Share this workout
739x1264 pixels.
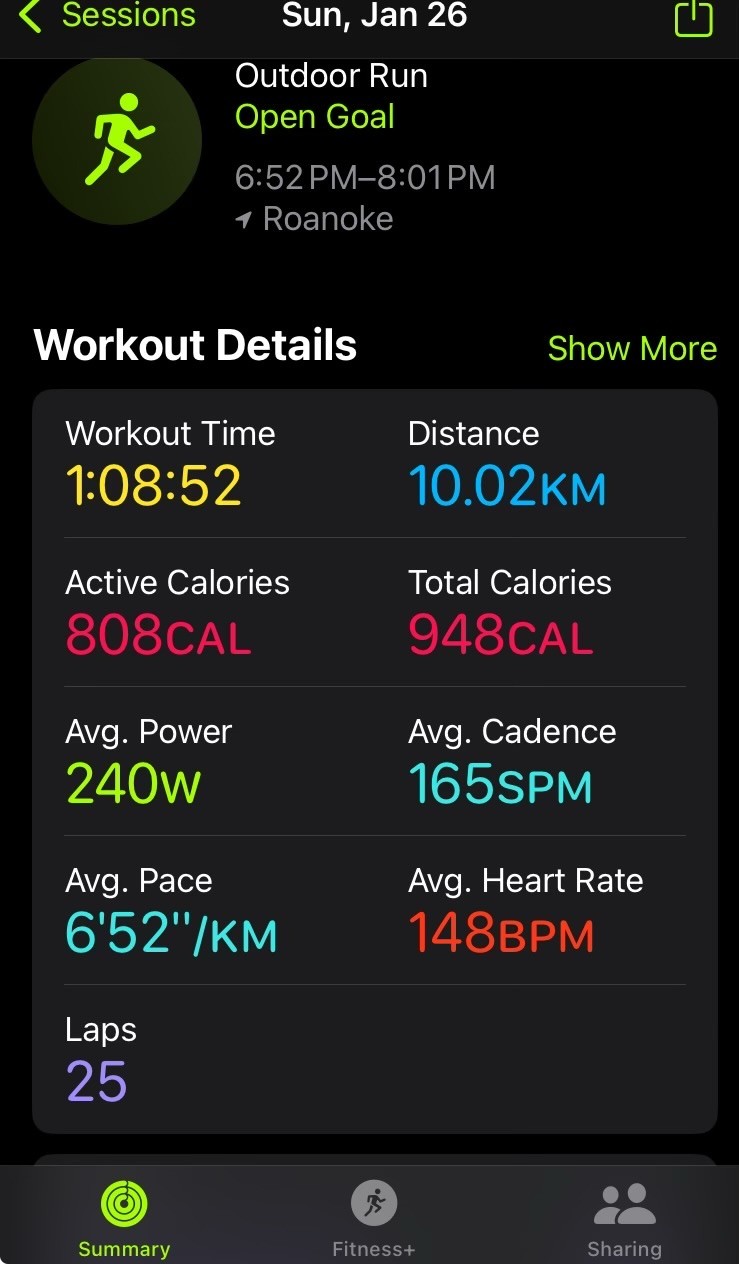pos(693,17)
